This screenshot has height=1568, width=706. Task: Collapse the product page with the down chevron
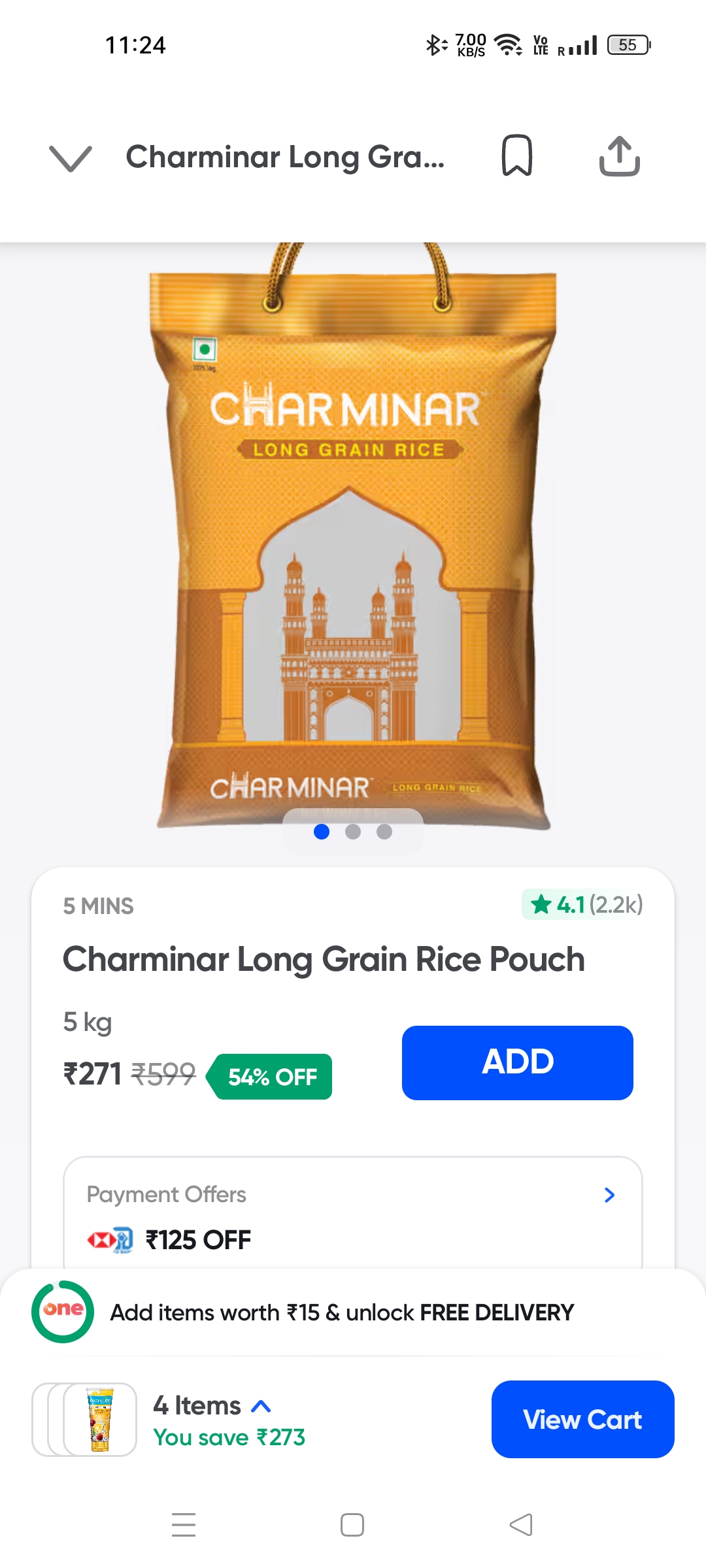pos(71,159)
